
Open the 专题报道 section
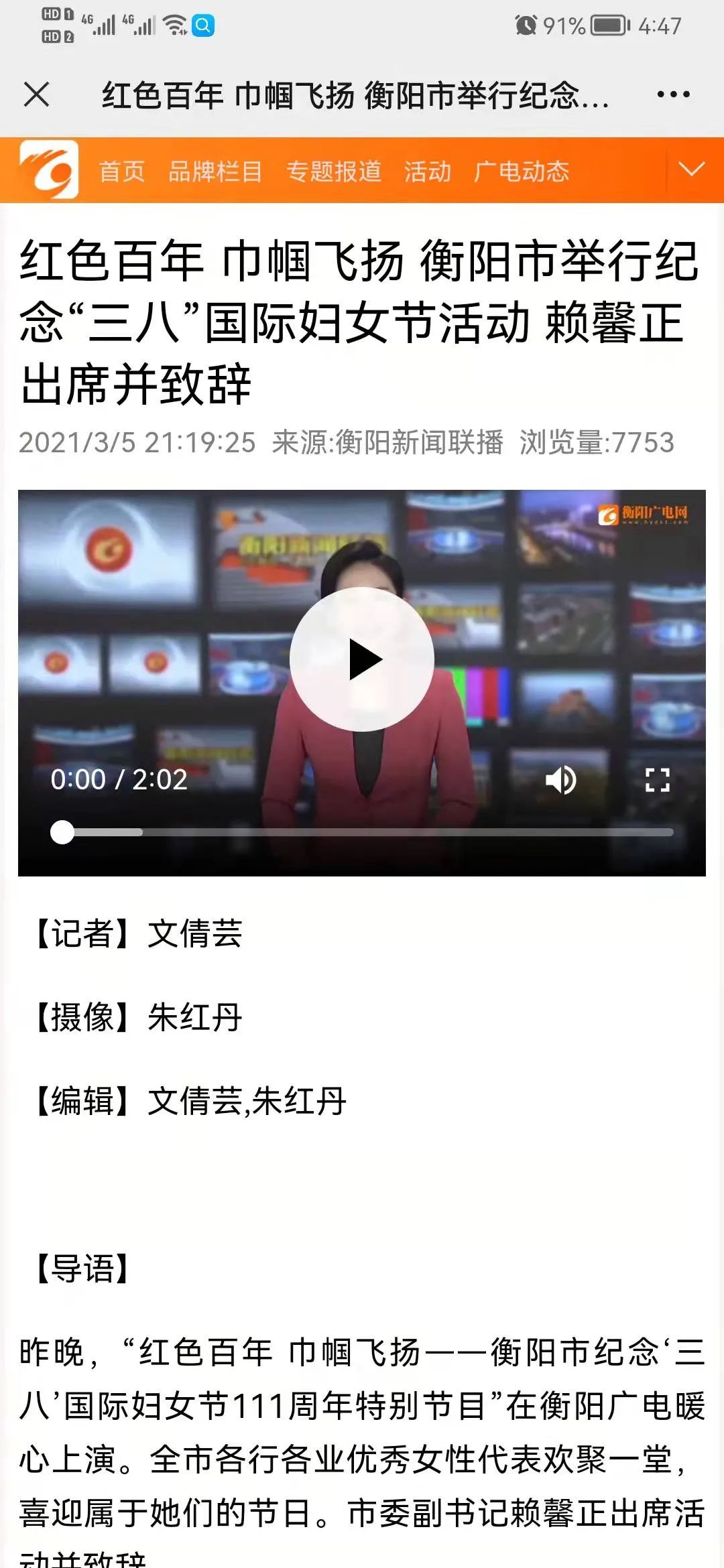(334, 172)
